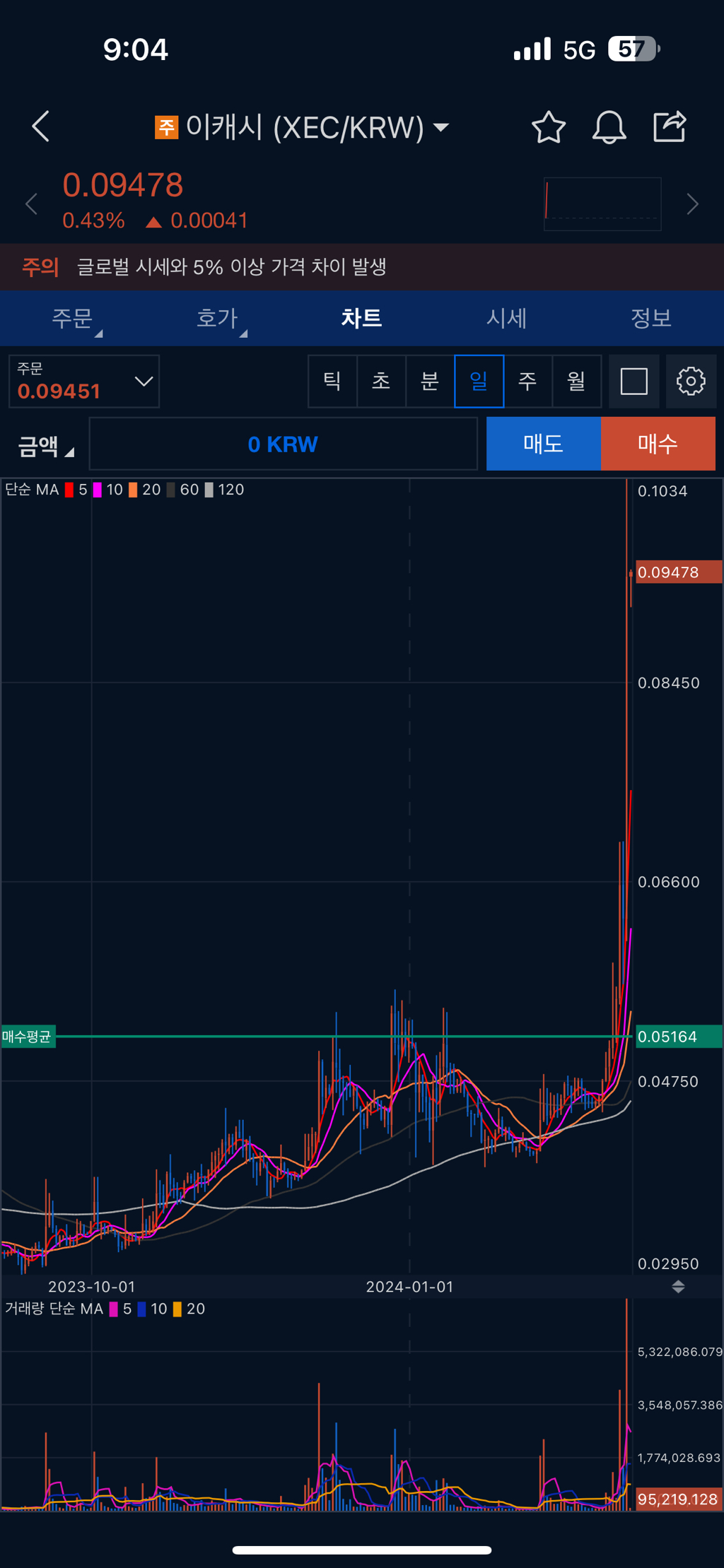Enable the 월 monthly timeframe
Screen dimensions: 724x1568
point(577,382)
